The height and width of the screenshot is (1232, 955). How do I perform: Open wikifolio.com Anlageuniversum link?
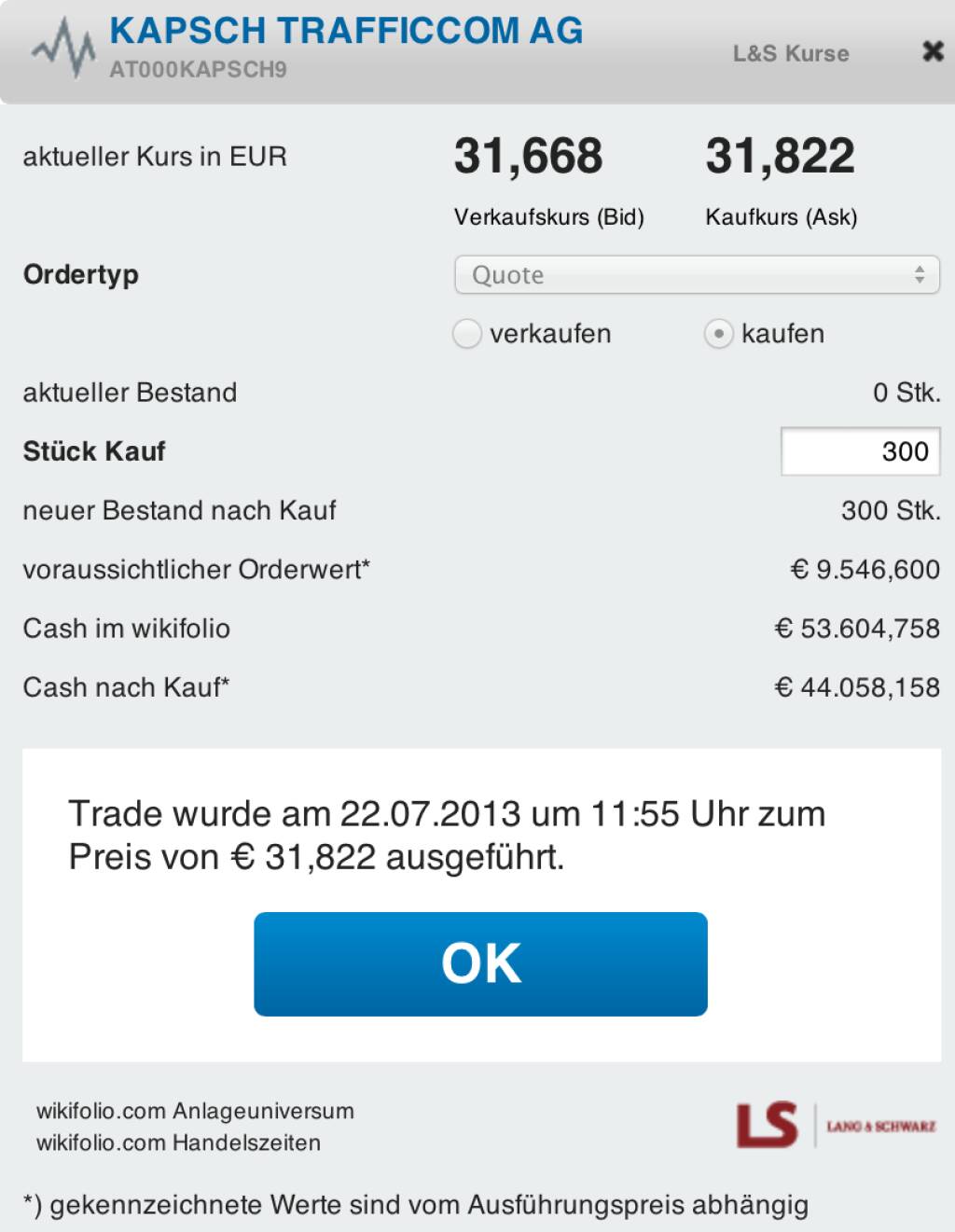(x=195, y=1111)
